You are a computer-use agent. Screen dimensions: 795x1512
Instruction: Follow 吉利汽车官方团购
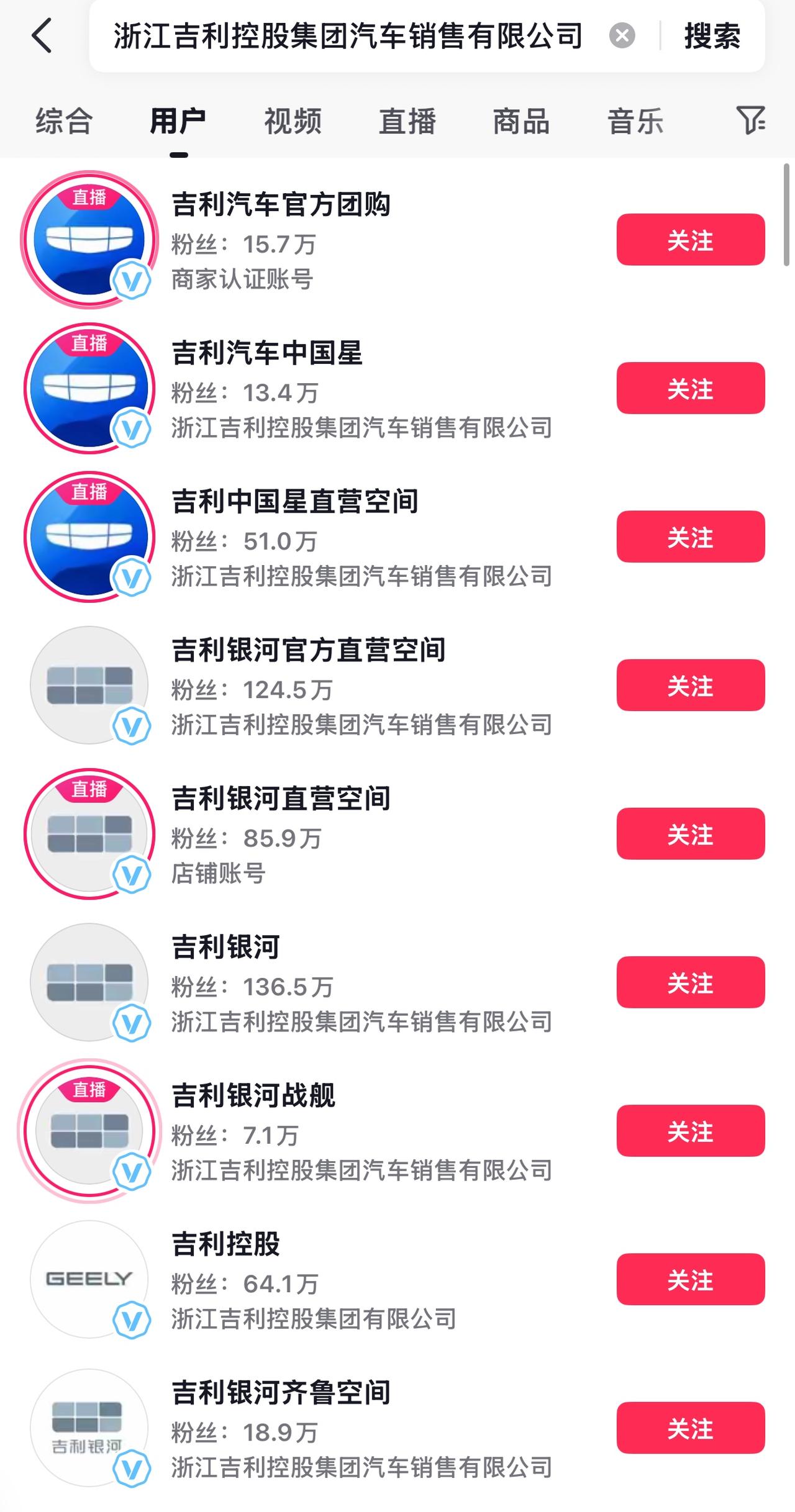691,240
